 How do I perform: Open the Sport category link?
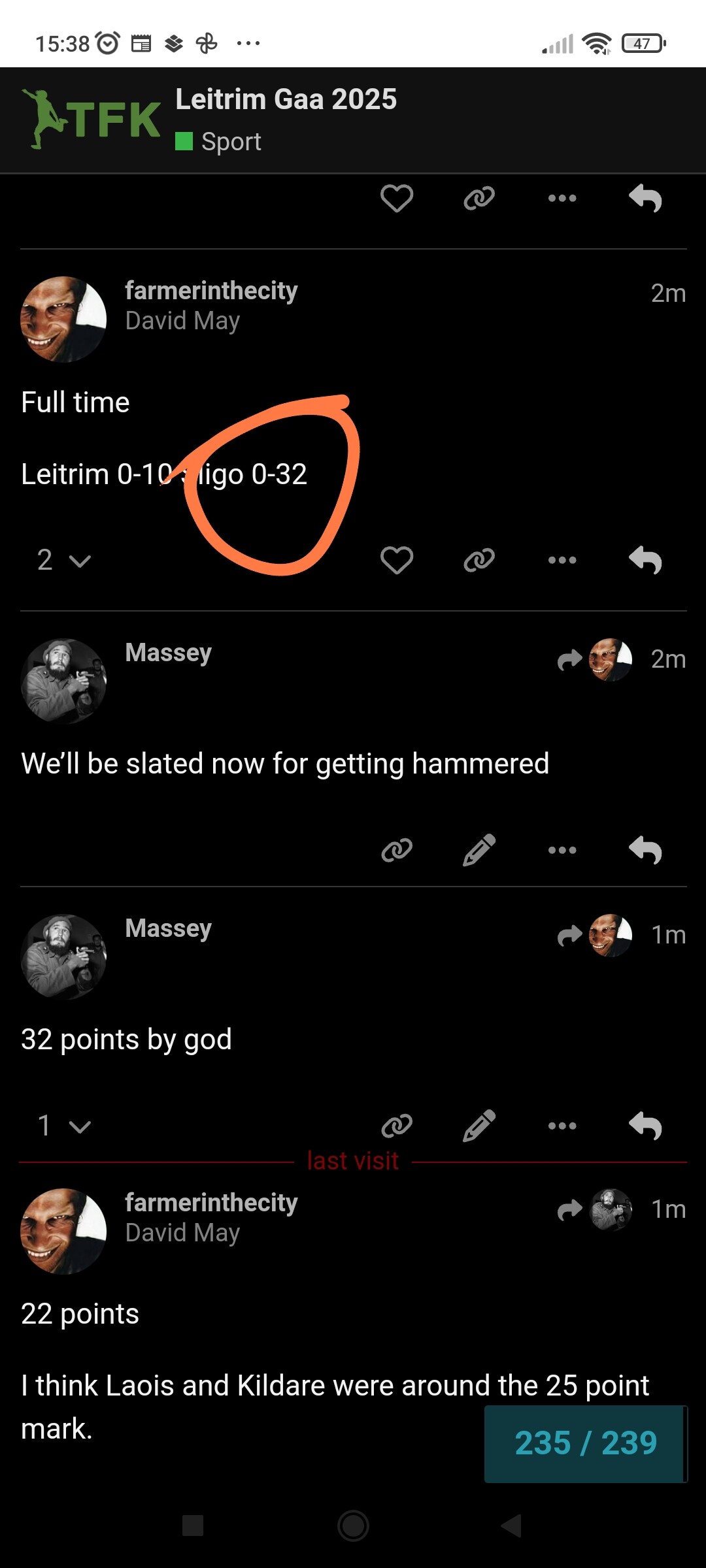(230, 142)
